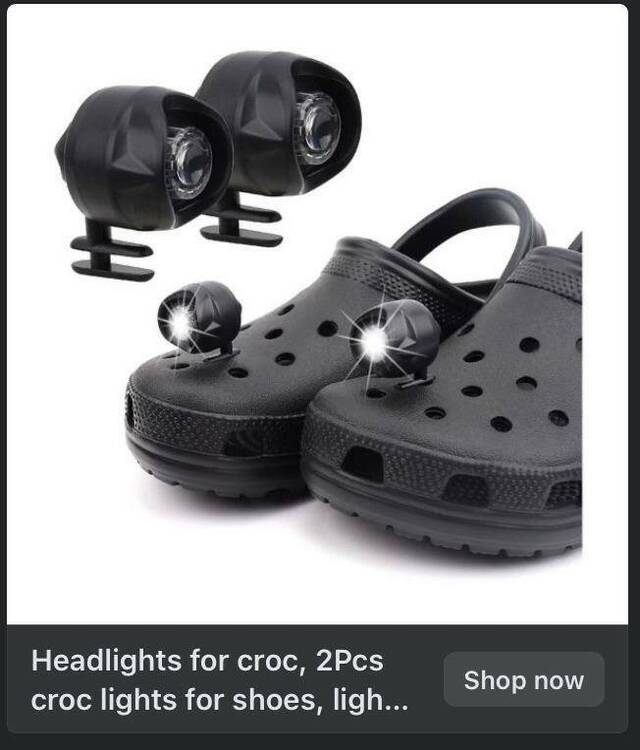Image resolution: width=640 pixels, height=750 pixels.
Task: Tap the Shop now button
Action: coord(523,680)
